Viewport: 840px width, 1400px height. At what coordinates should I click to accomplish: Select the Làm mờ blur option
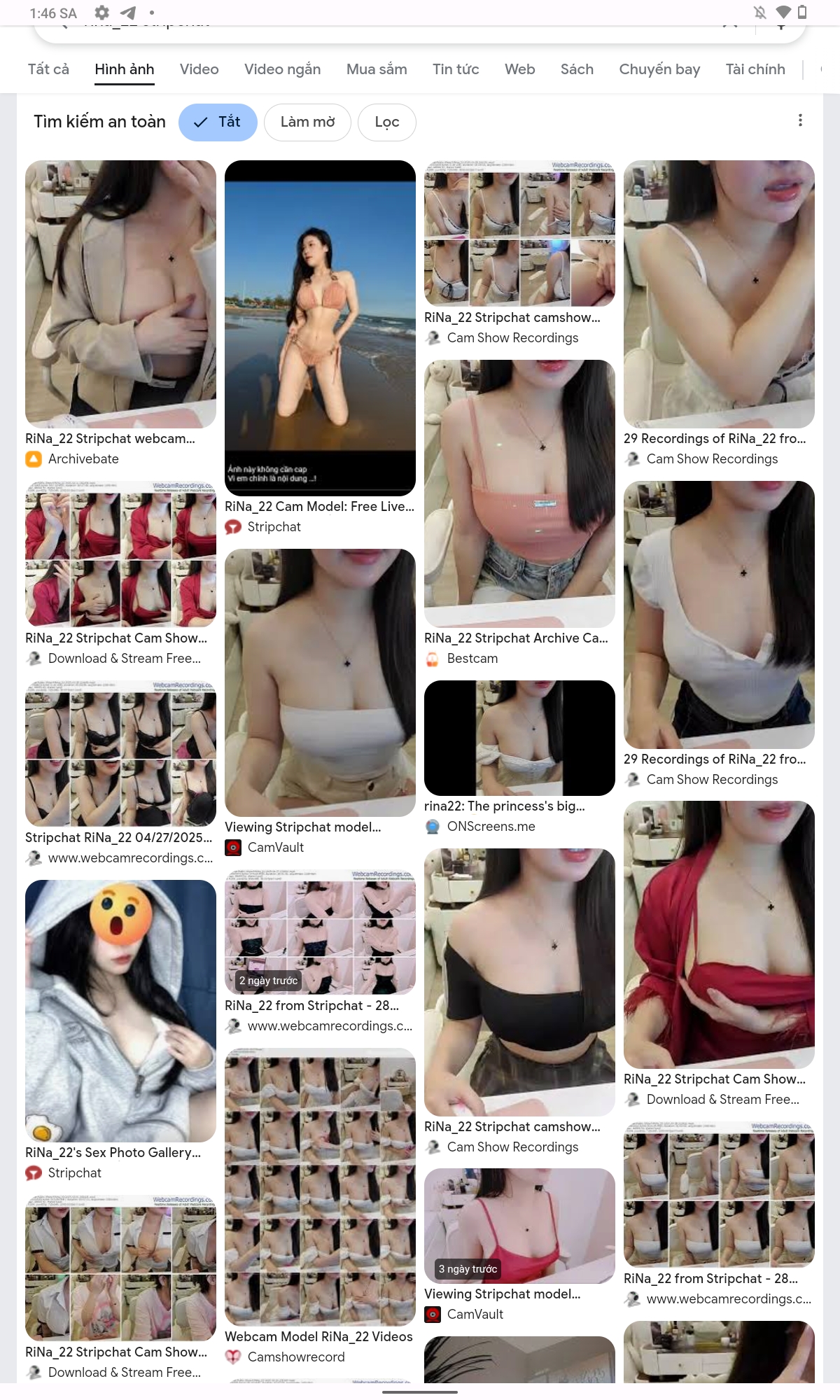[x=307, y=122]
